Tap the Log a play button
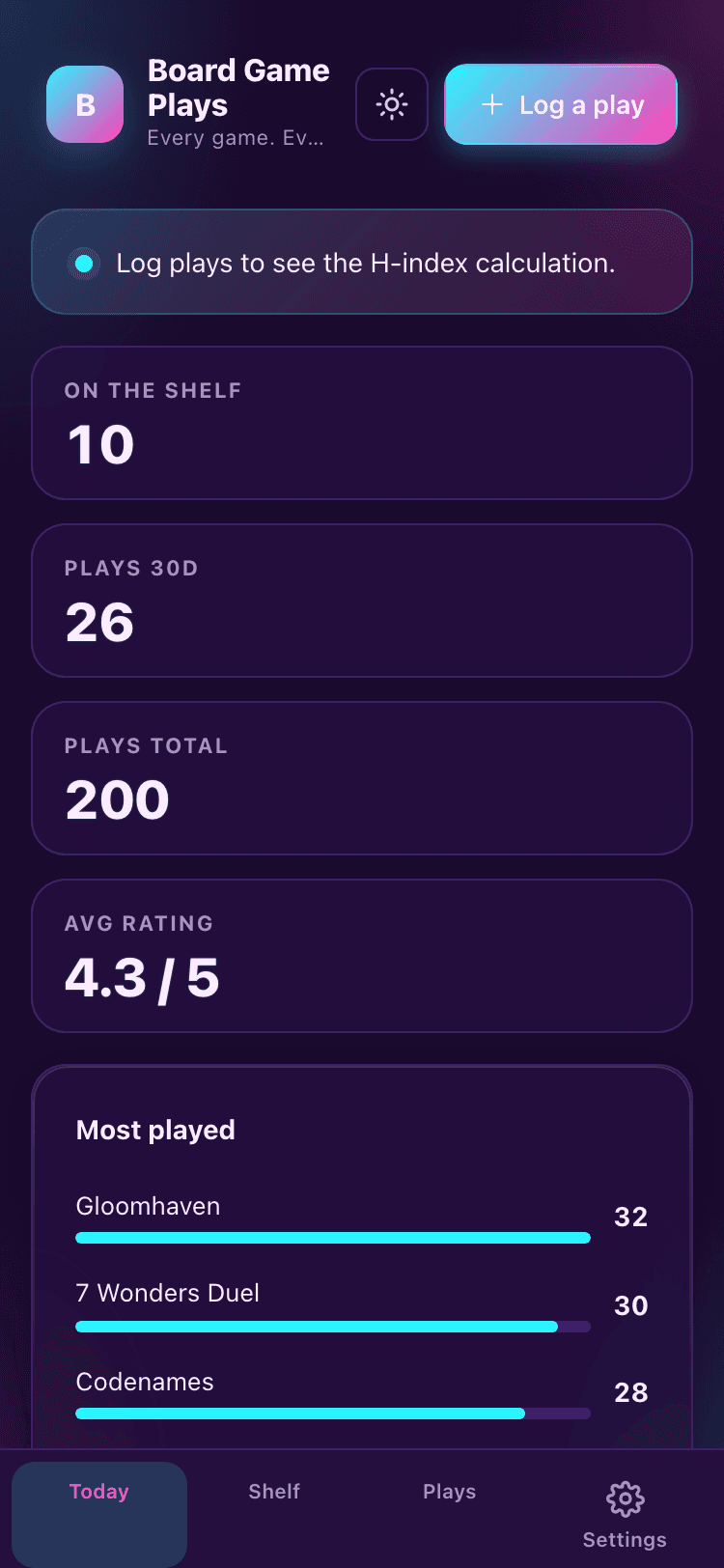 point(561,104)
